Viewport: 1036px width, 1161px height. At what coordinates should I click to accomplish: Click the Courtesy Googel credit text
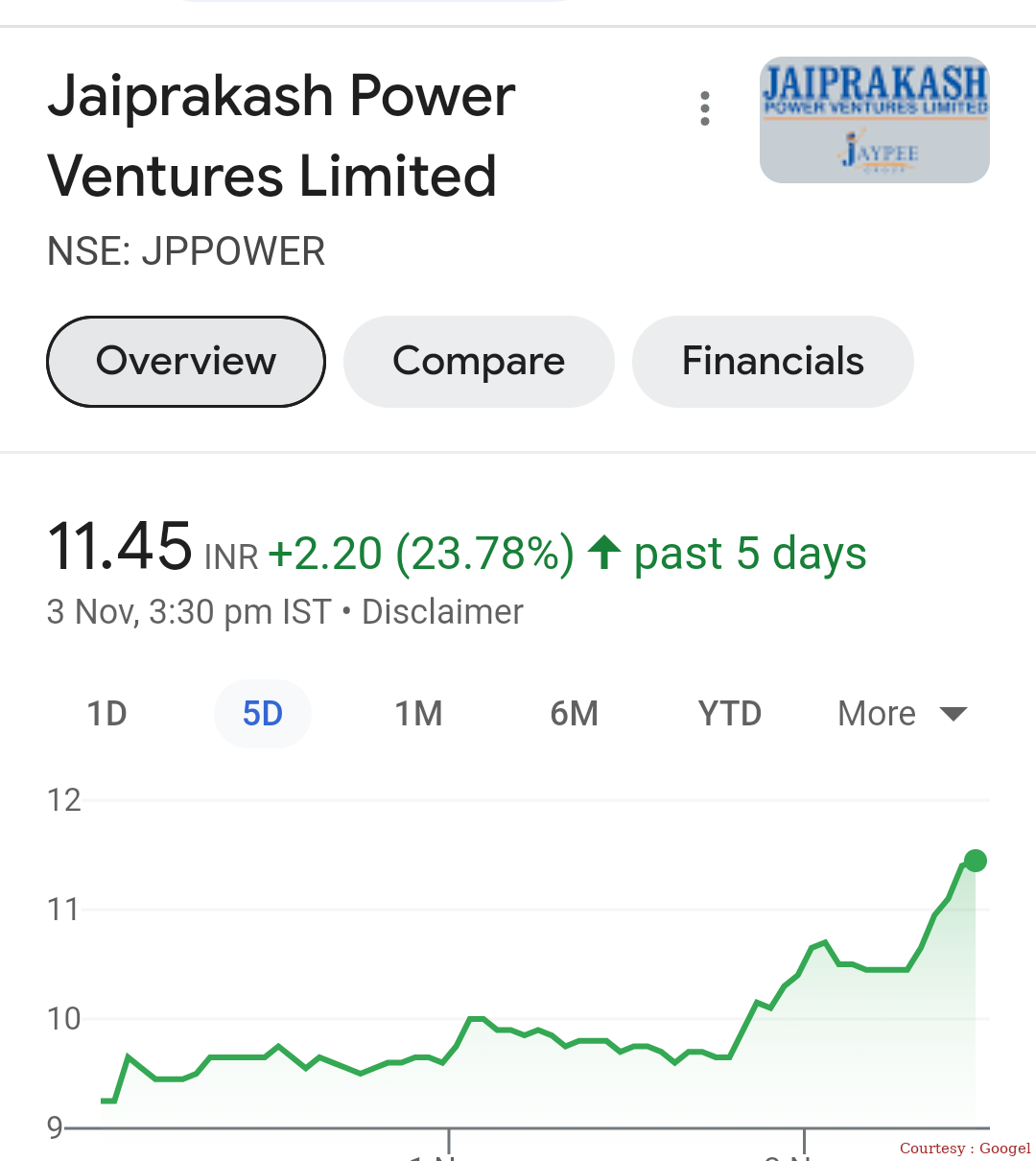(x=964, y=1149)
